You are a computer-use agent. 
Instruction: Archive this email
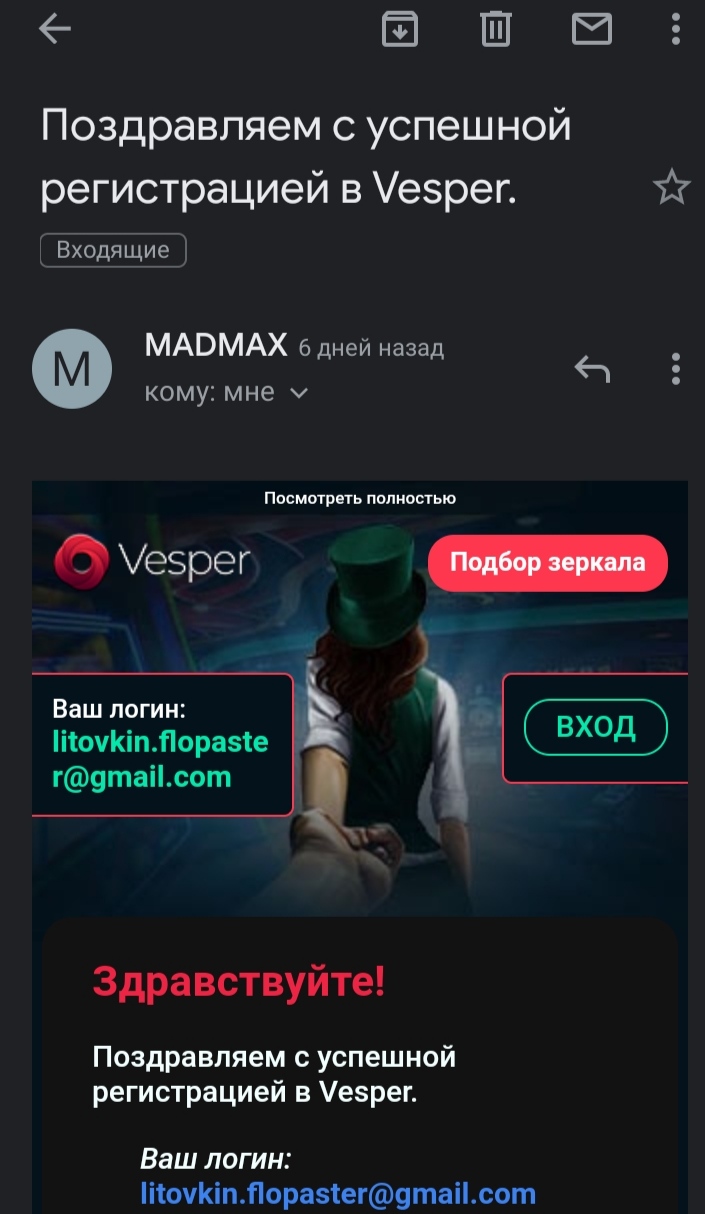click(400, 30)
